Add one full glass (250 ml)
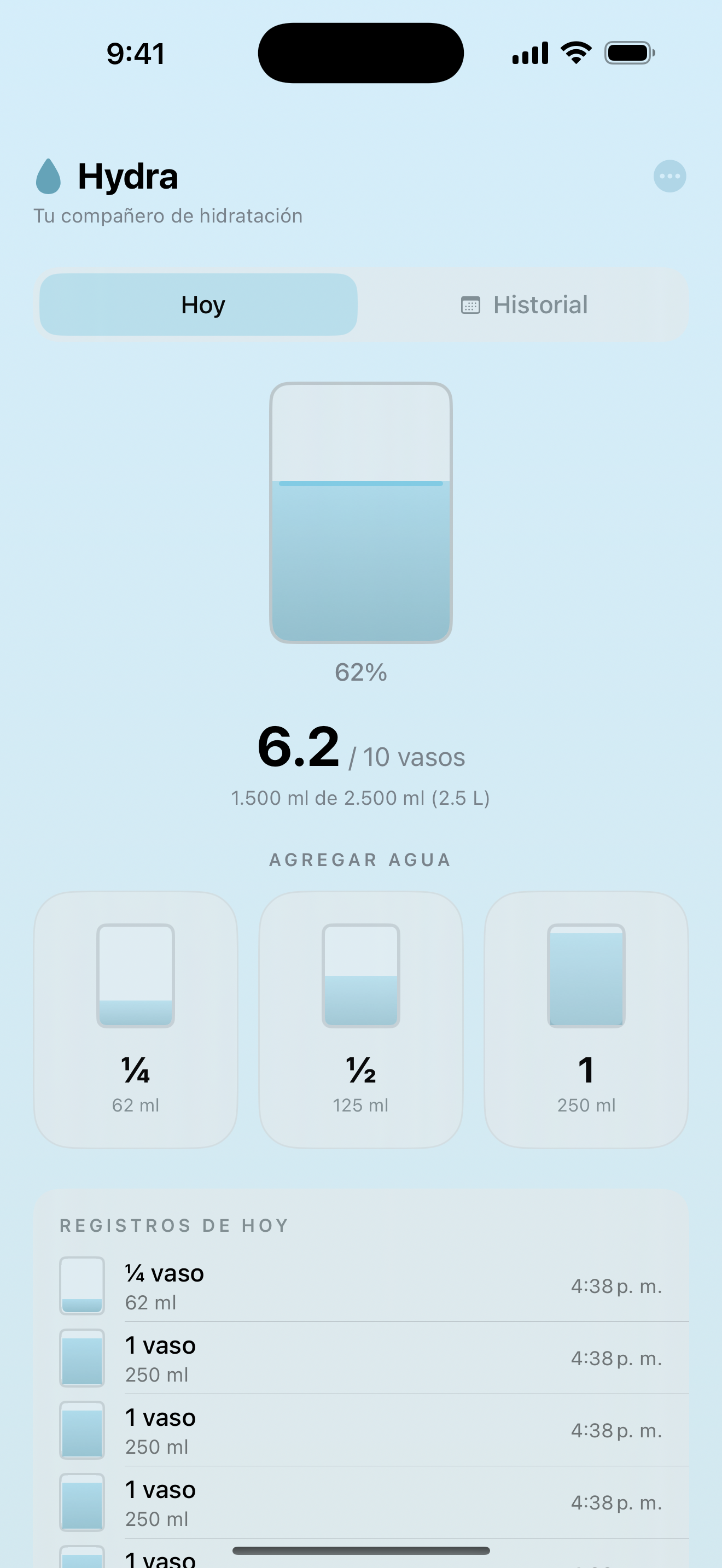The width and height of the screenshot is (722, 1568). pos(586,1020)
